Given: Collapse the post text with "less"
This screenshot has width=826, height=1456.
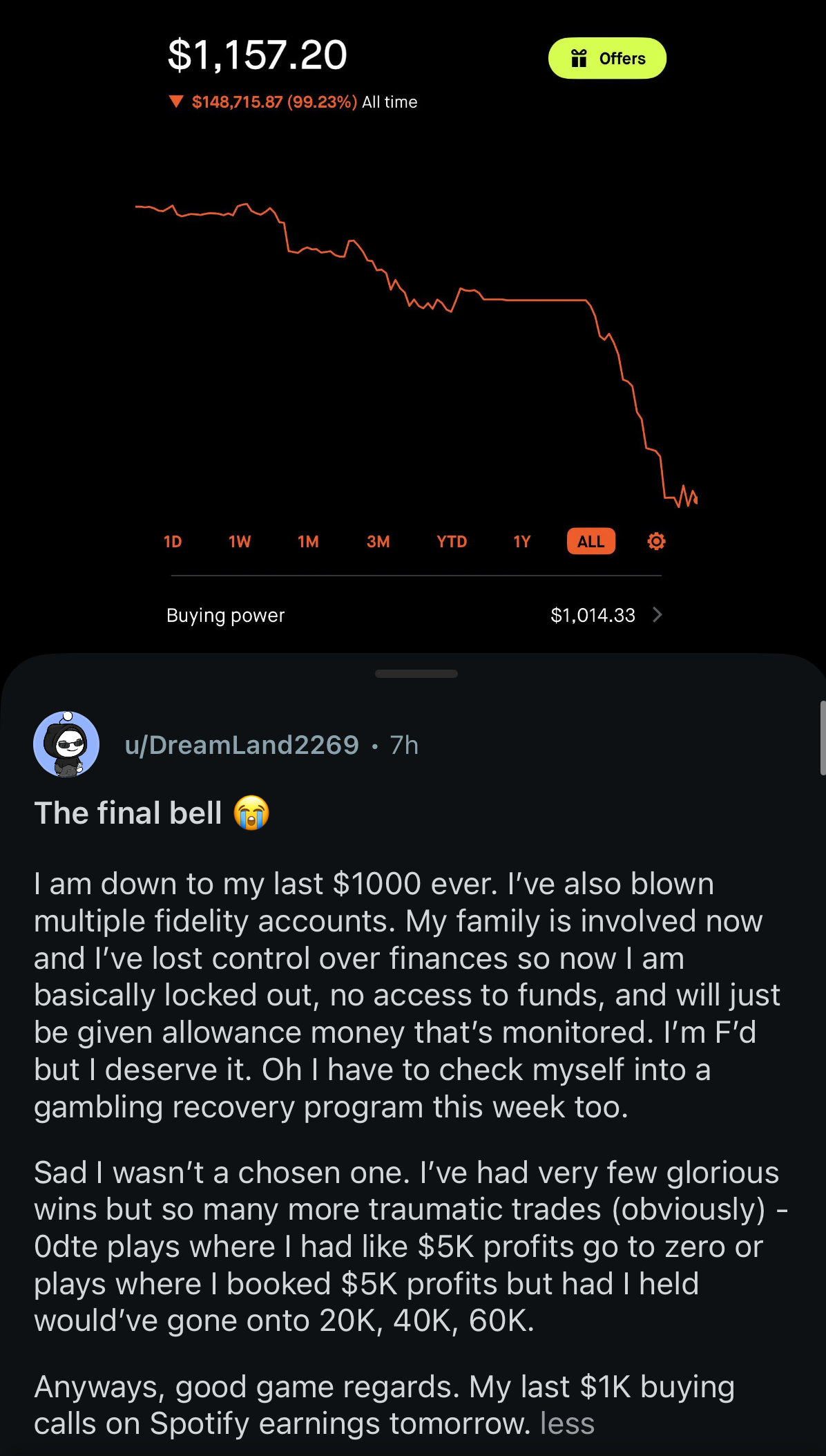Looking at the screenshot, I should [567, 1424].
